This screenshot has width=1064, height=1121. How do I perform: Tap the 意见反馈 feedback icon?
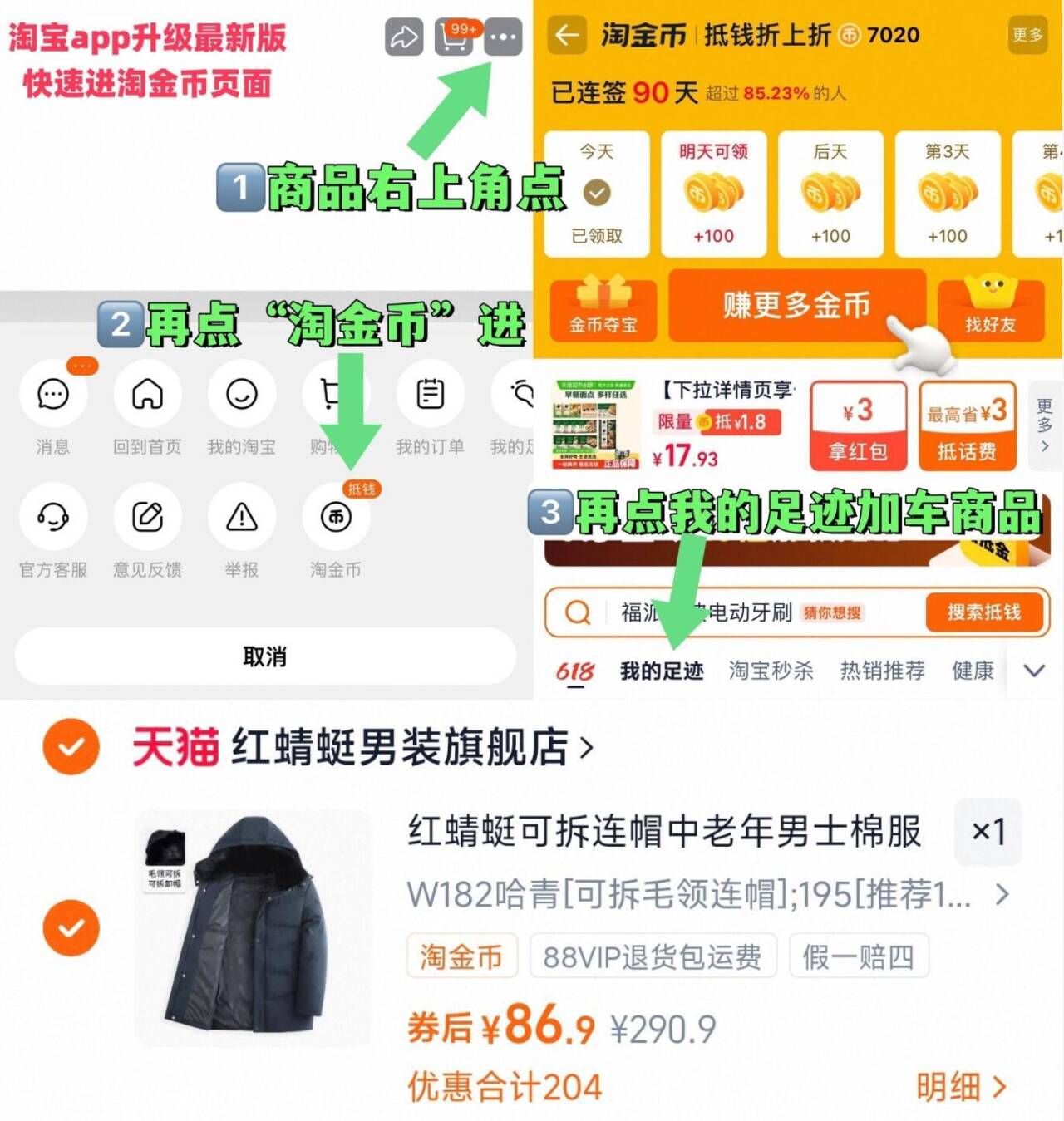click(x=147, y=518)
